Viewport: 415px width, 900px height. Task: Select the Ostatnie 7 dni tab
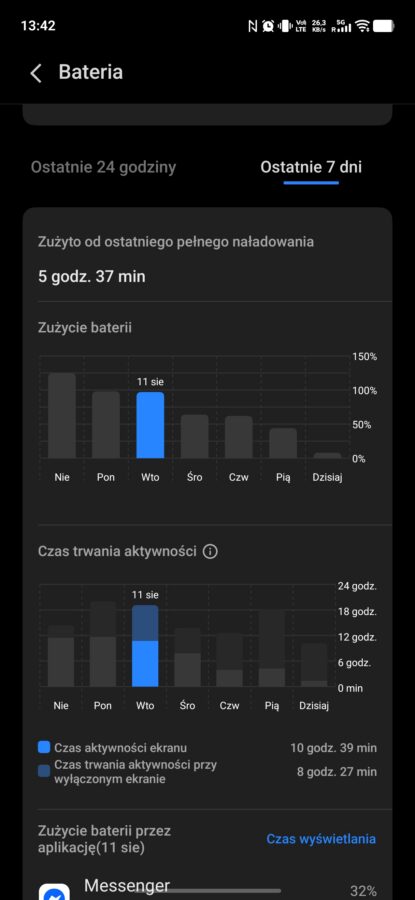pyautogui.click(x=311, y=167)
